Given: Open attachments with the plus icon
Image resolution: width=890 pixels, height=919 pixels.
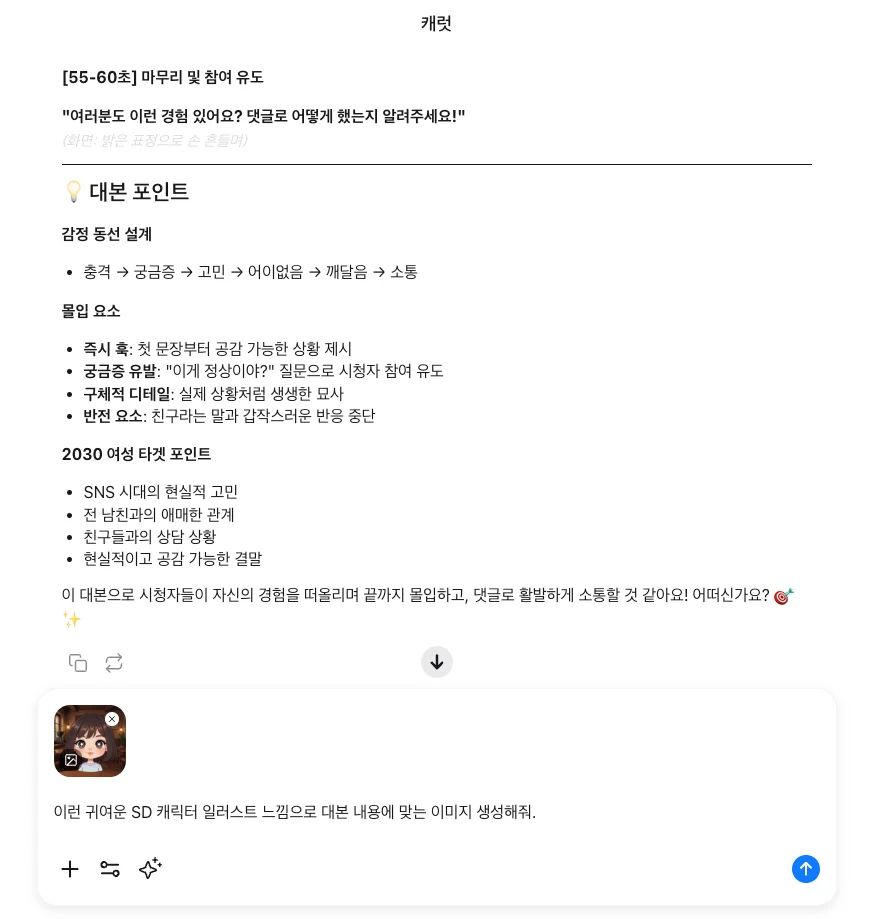Looking at the screenshot, I should (x=70, y=869).
